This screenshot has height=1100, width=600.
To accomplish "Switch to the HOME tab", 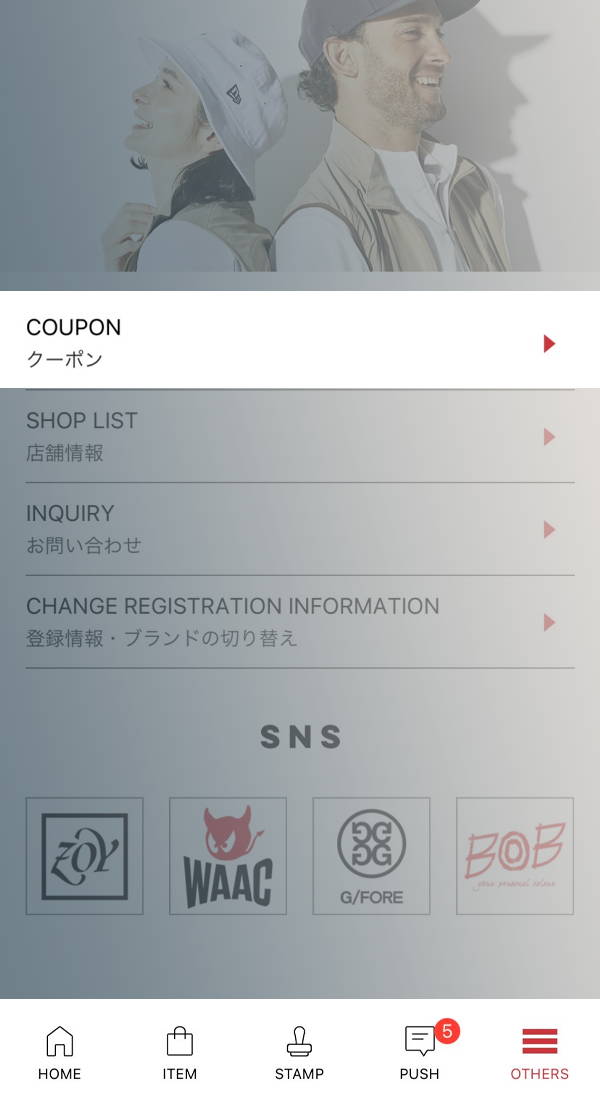I will click(60, 1053).
